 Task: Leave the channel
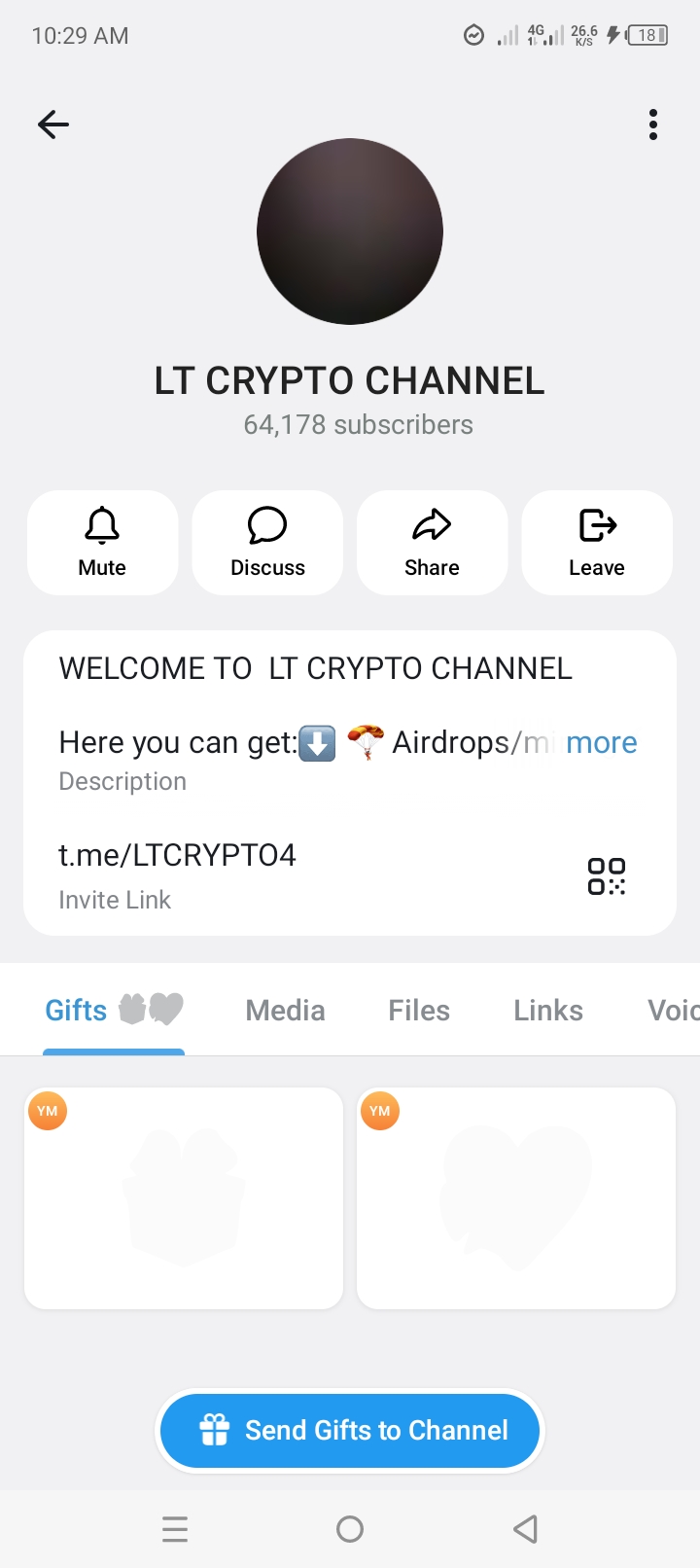(597, 543)
